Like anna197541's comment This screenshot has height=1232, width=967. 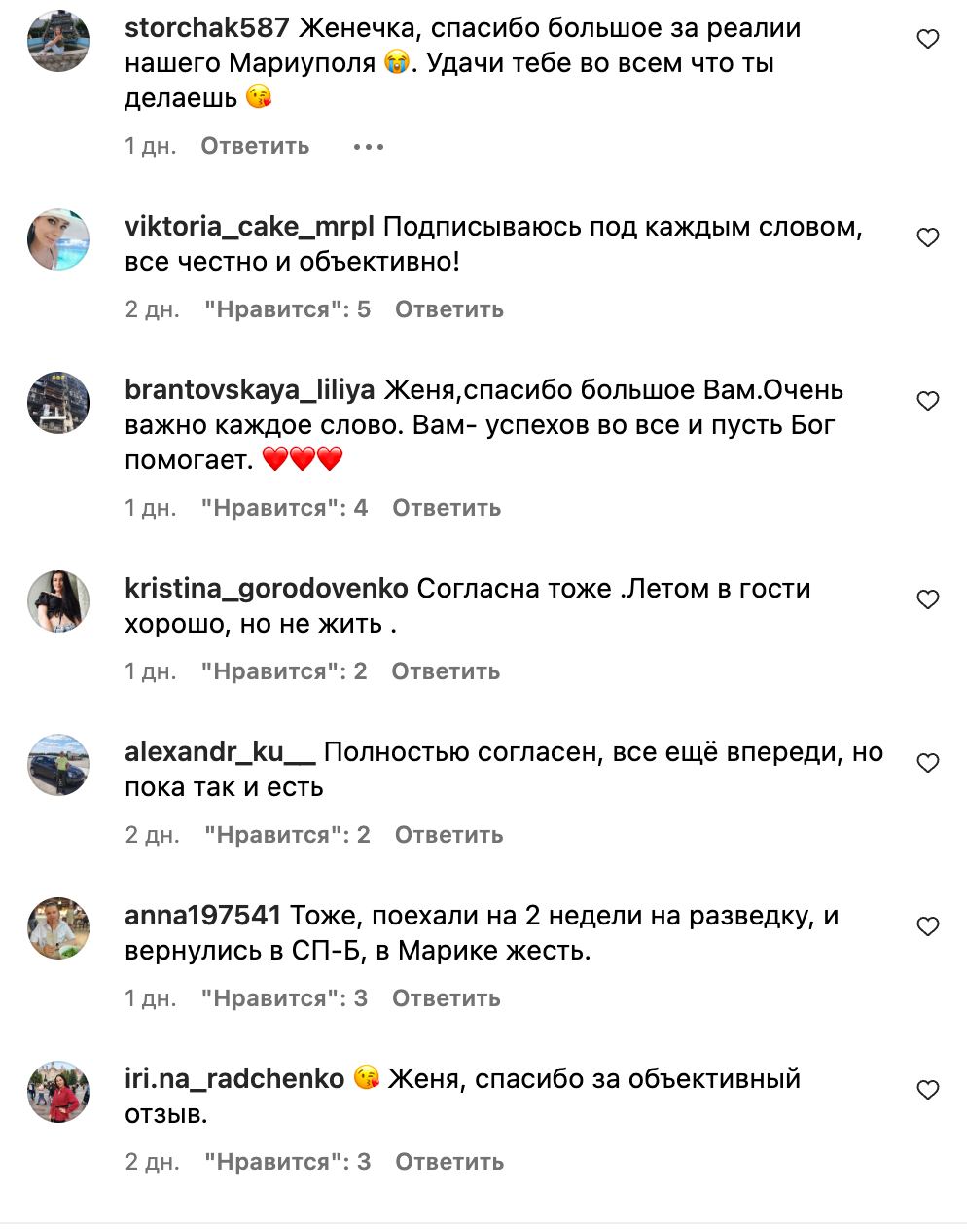click(928, 927)
